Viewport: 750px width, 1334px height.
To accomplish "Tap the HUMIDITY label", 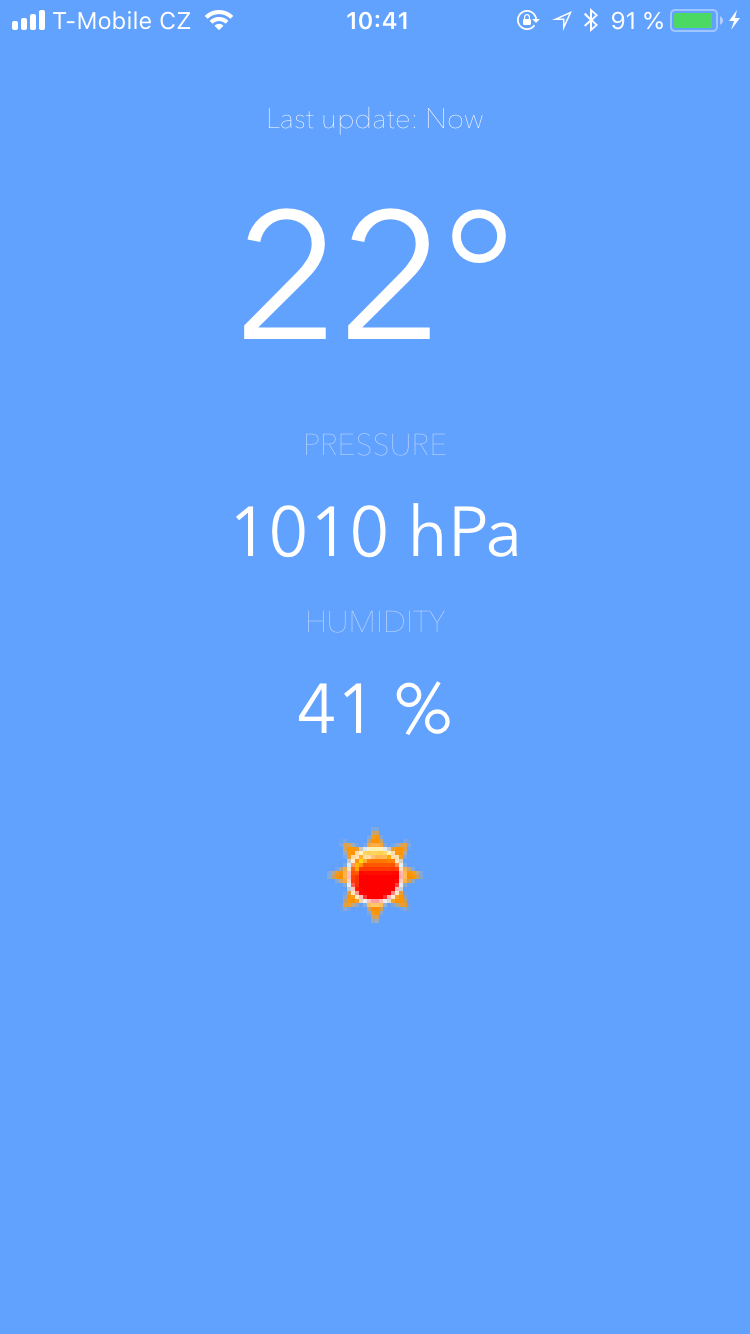I will point(374,621).
